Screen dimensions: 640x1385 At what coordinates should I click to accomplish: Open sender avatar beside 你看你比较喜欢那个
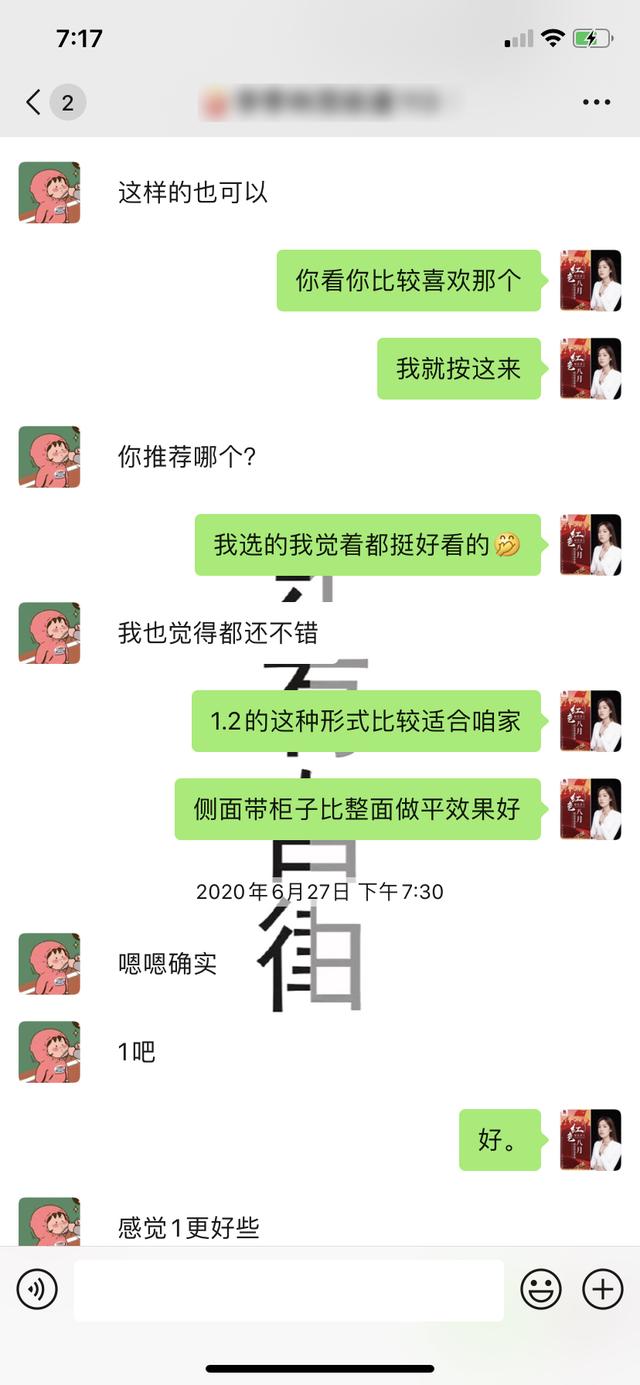coord(590,280)
